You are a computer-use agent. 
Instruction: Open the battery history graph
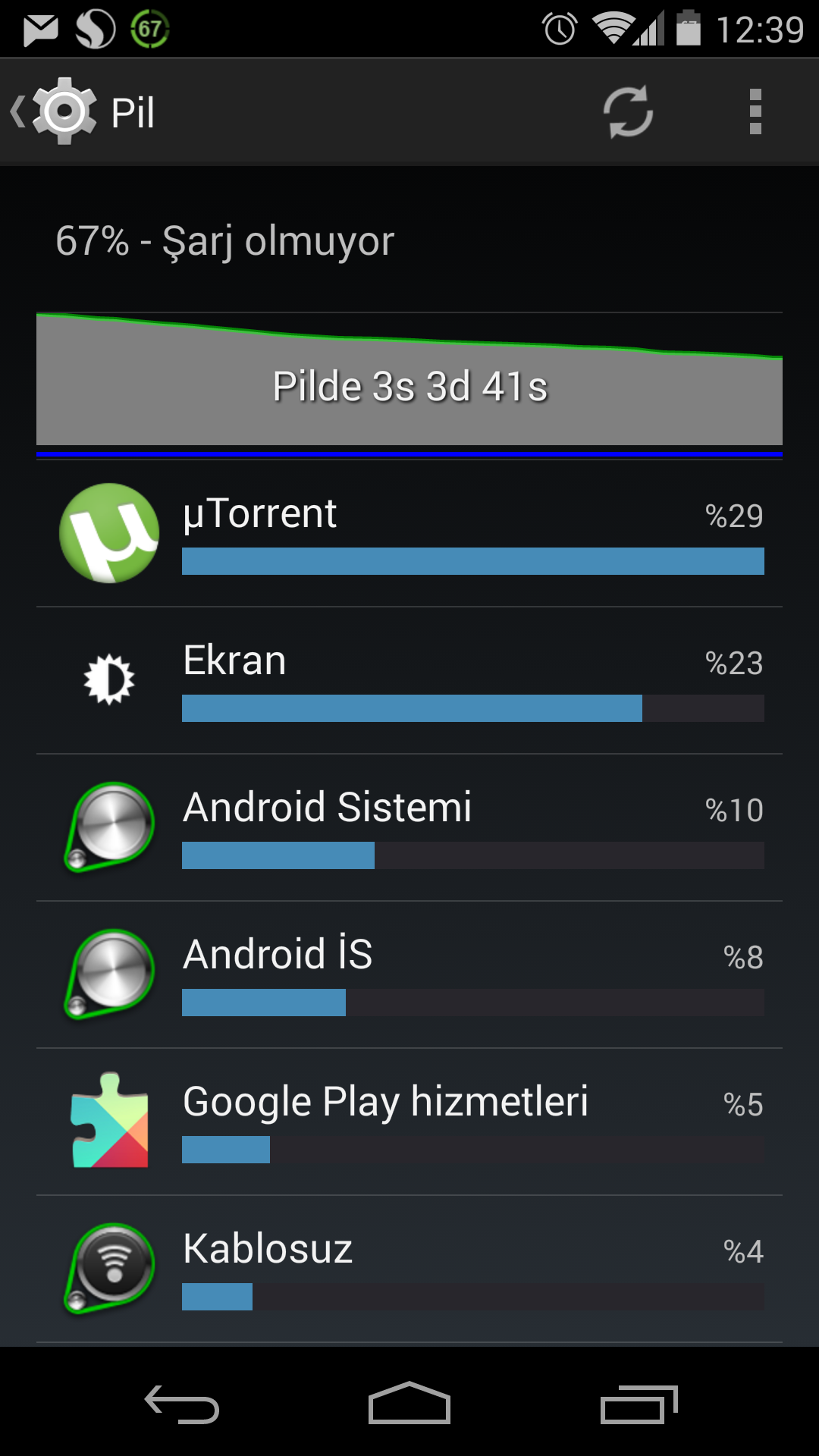tap(409, 379)
